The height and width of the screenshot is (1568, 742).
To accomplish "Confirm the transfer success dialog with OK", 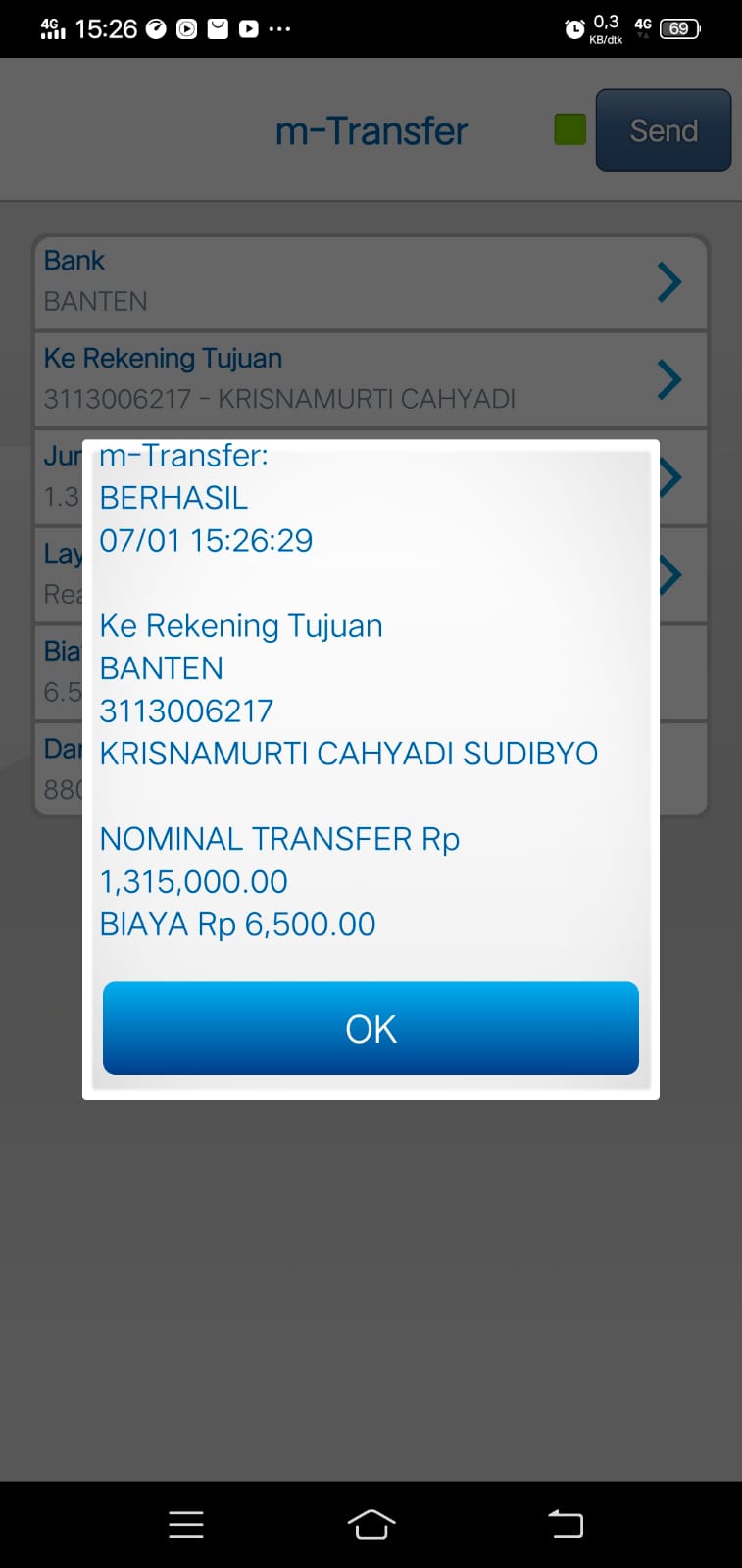I will click(371, 1028).
